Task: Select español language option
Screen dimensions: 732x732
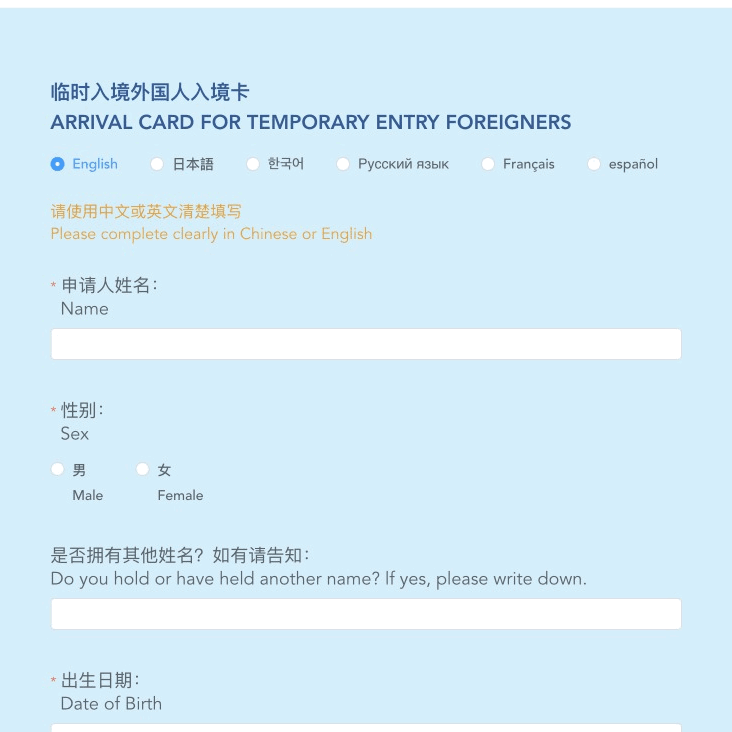Action: point(594,164)
